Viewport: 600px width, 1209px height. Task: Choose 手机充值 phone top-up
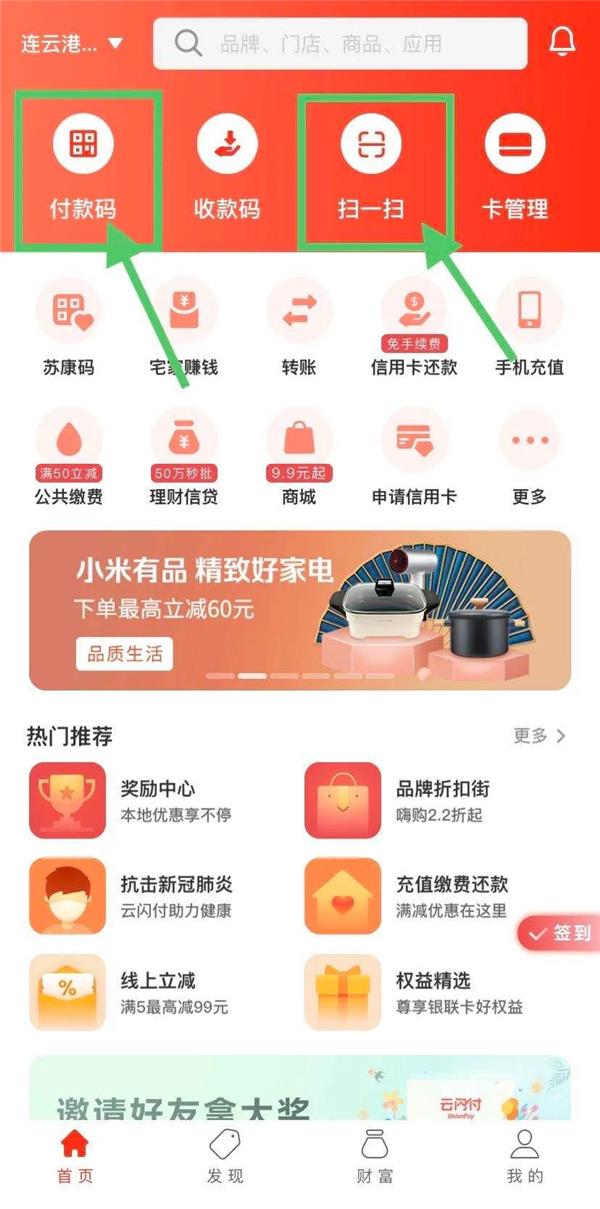coord(530,325)
